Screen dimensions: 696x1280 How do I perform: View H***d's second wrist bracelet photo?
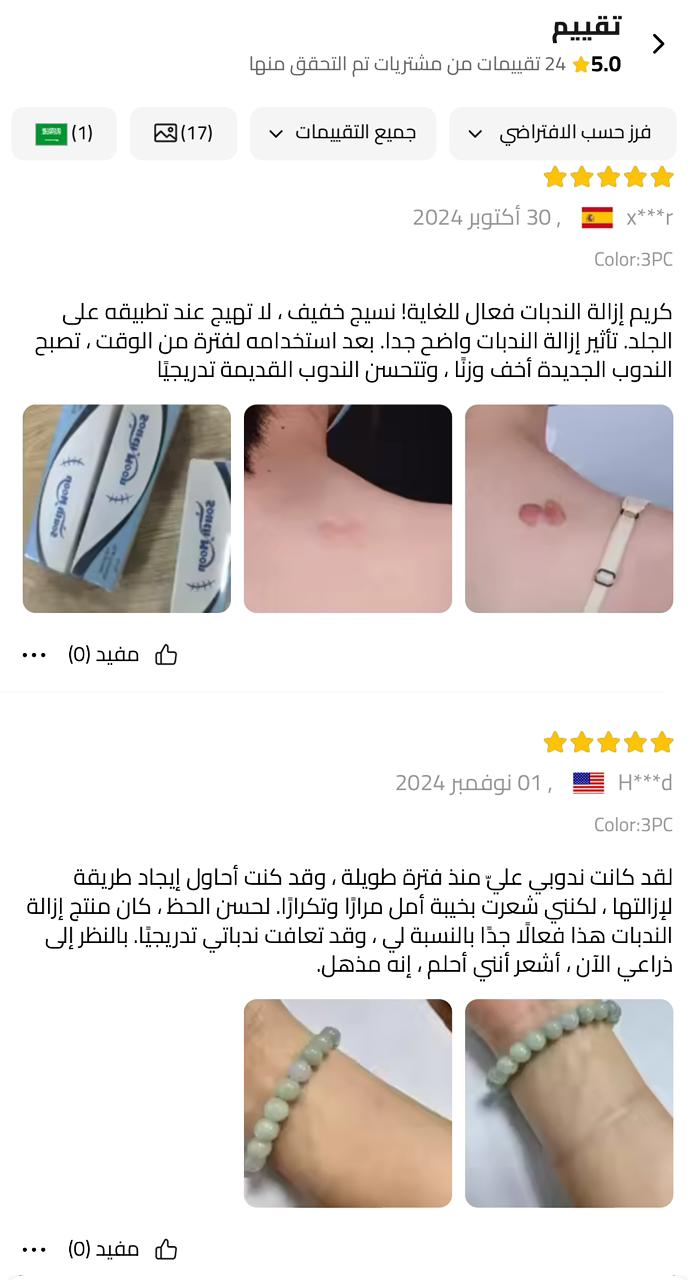[x=348, y=1102]
